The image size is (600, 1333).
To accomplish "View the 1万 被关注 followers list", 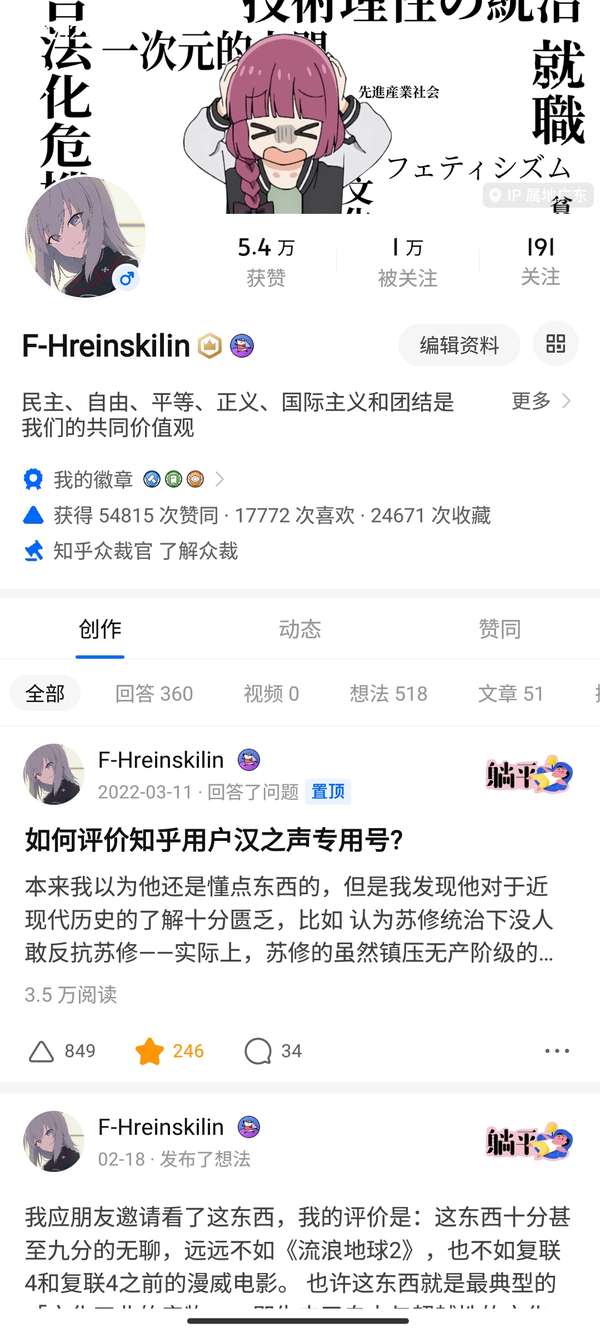I will (407, 262).
